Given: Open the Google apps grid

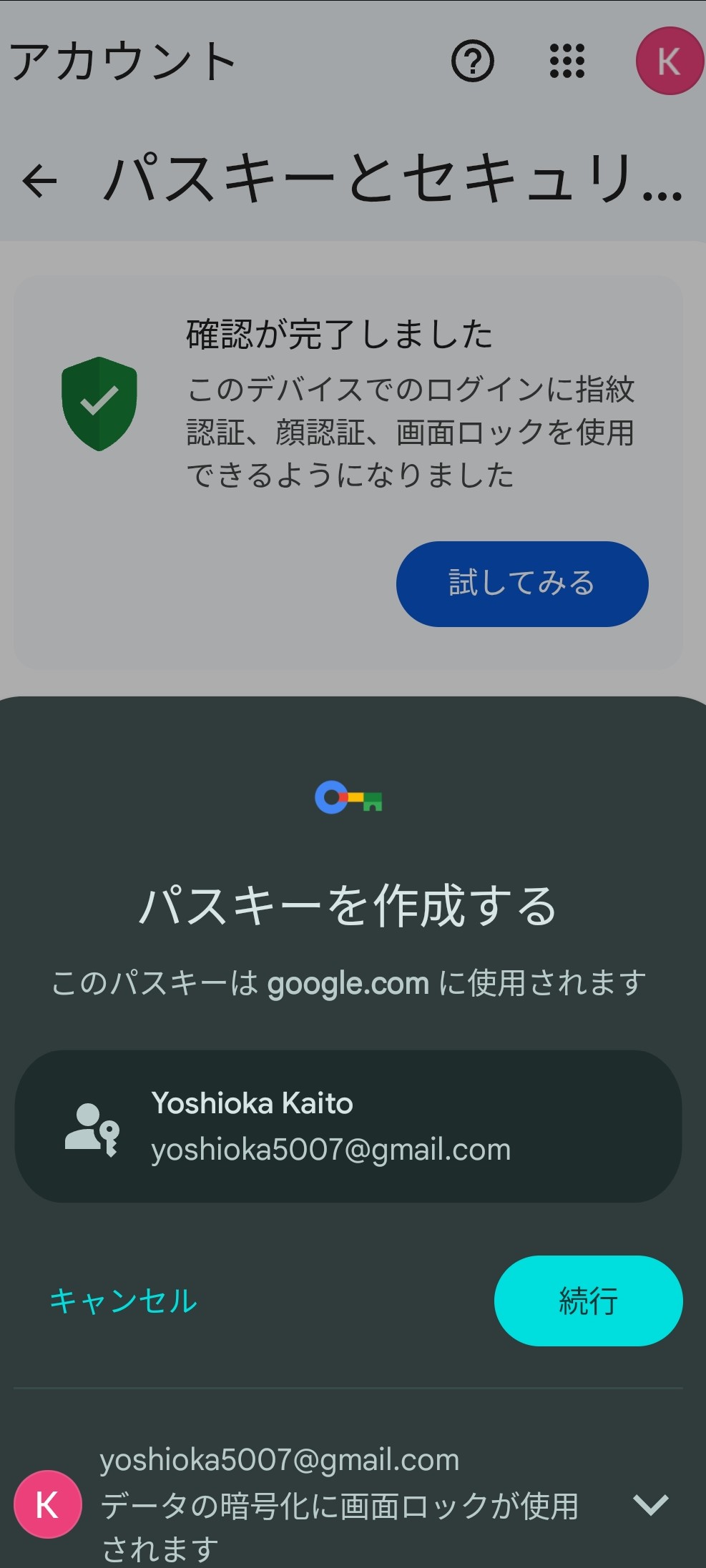Looking at the screenshot, I should pos(567,61).
